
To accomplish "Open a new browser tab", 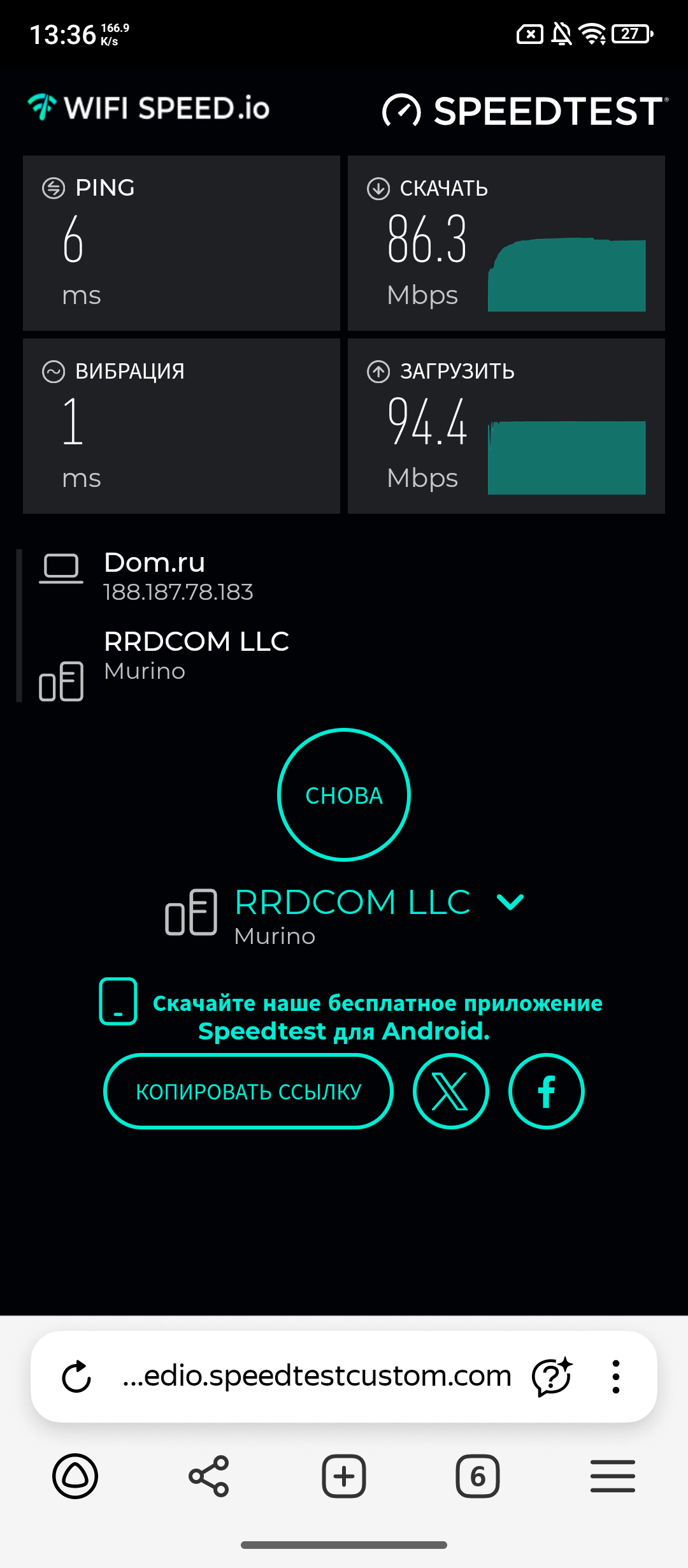I will (x=344, y=1476).
